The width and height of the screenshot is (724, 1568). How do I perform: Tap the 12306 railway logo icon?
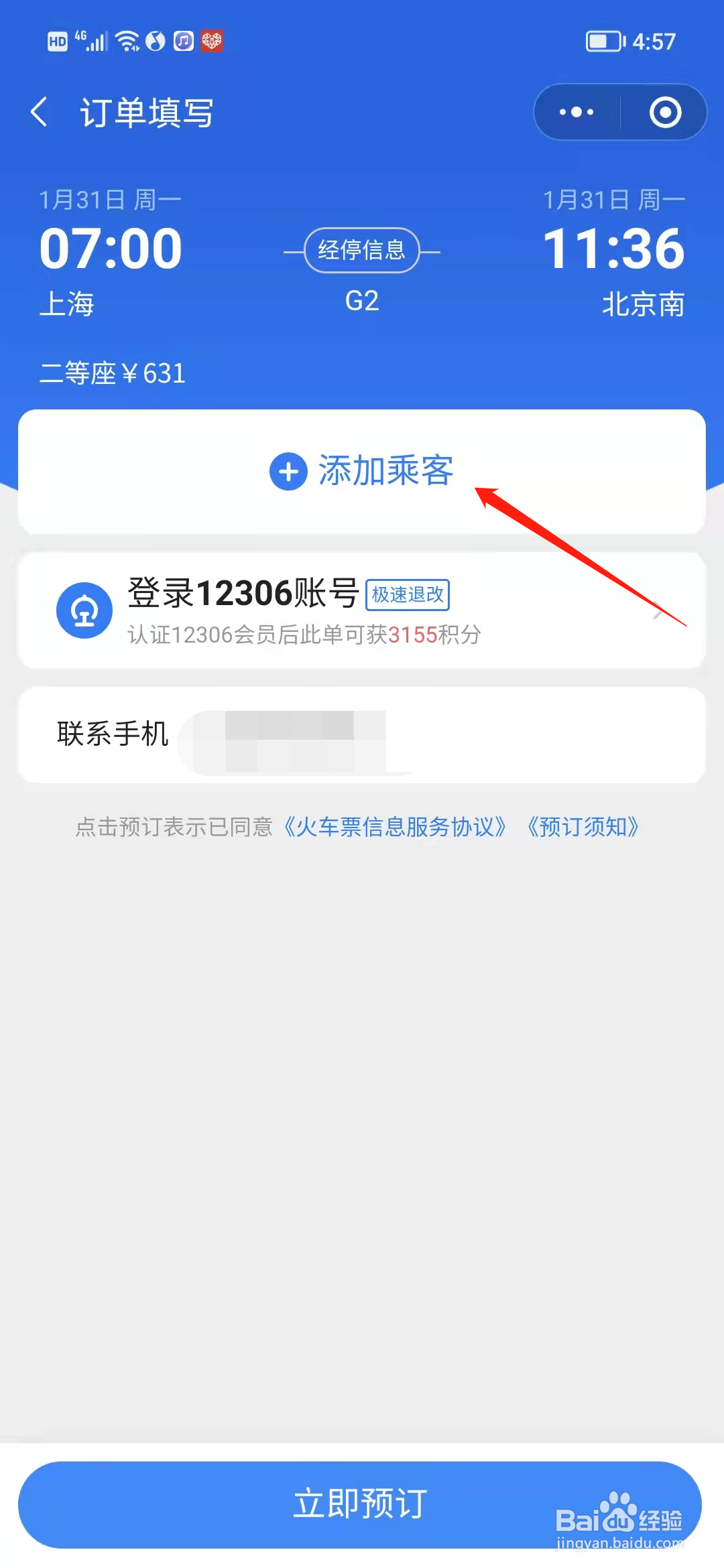(84, 610)
